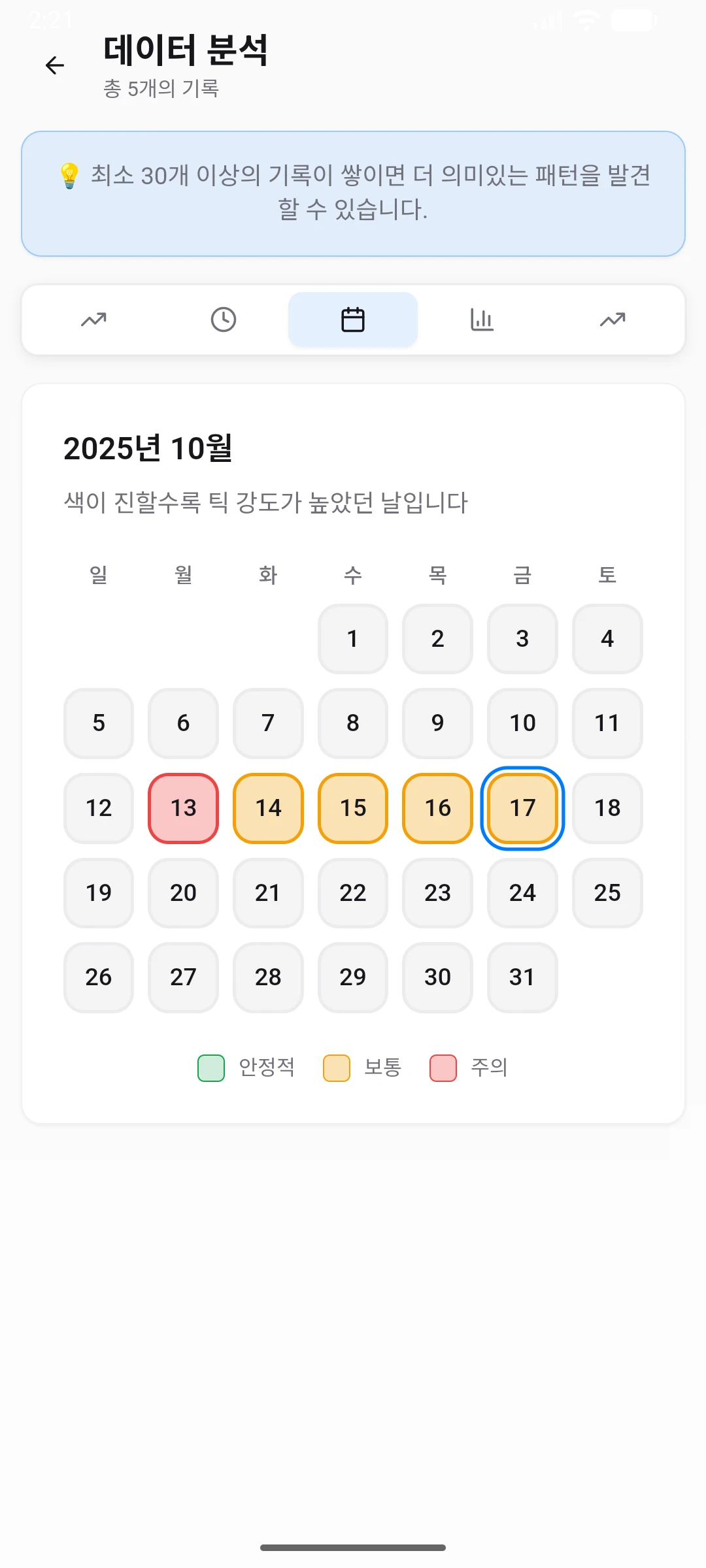Go back using the arrow icon
The height and width of the screenshot is (1568, 706).
pos(55,65)
